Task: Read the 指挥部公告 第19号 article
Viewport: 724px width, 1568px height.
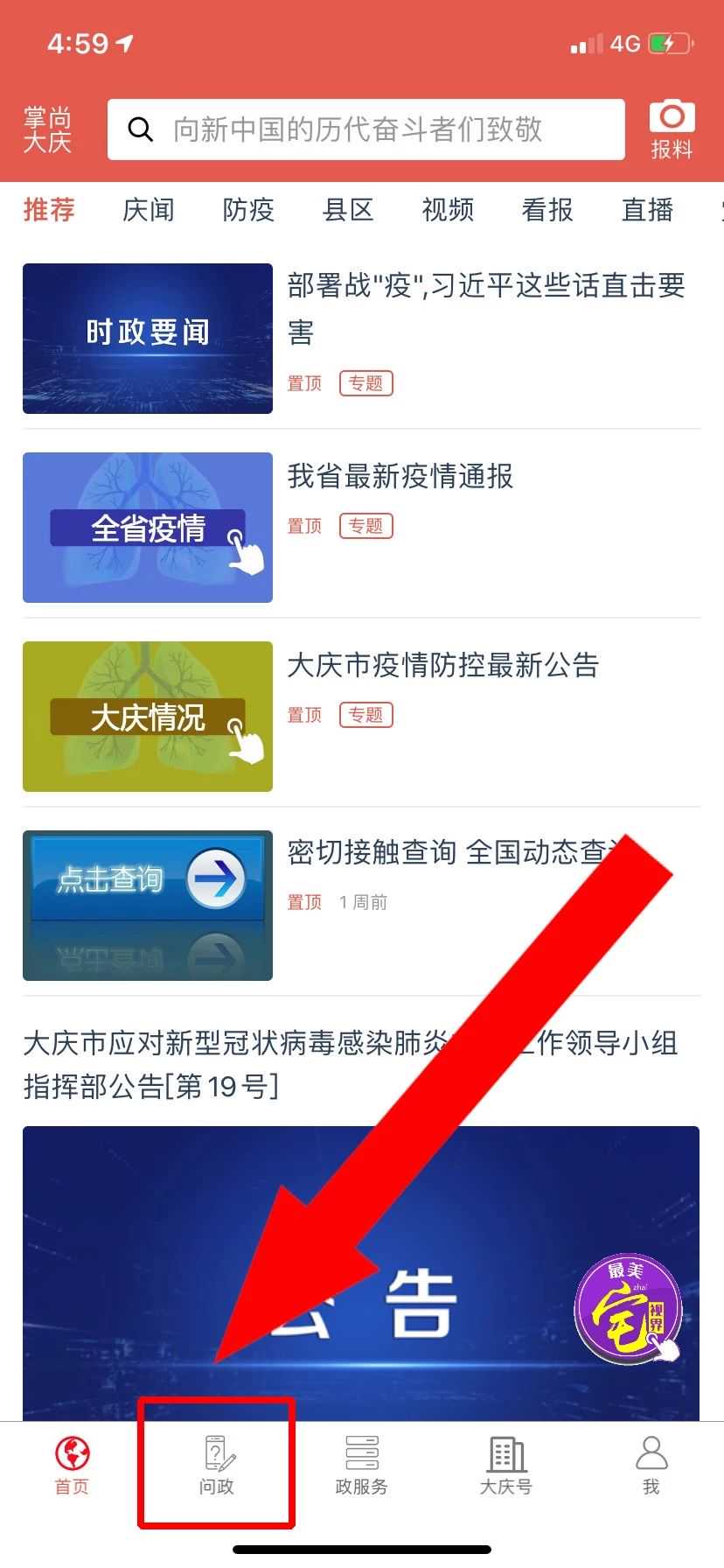Action: [350, 1064]
